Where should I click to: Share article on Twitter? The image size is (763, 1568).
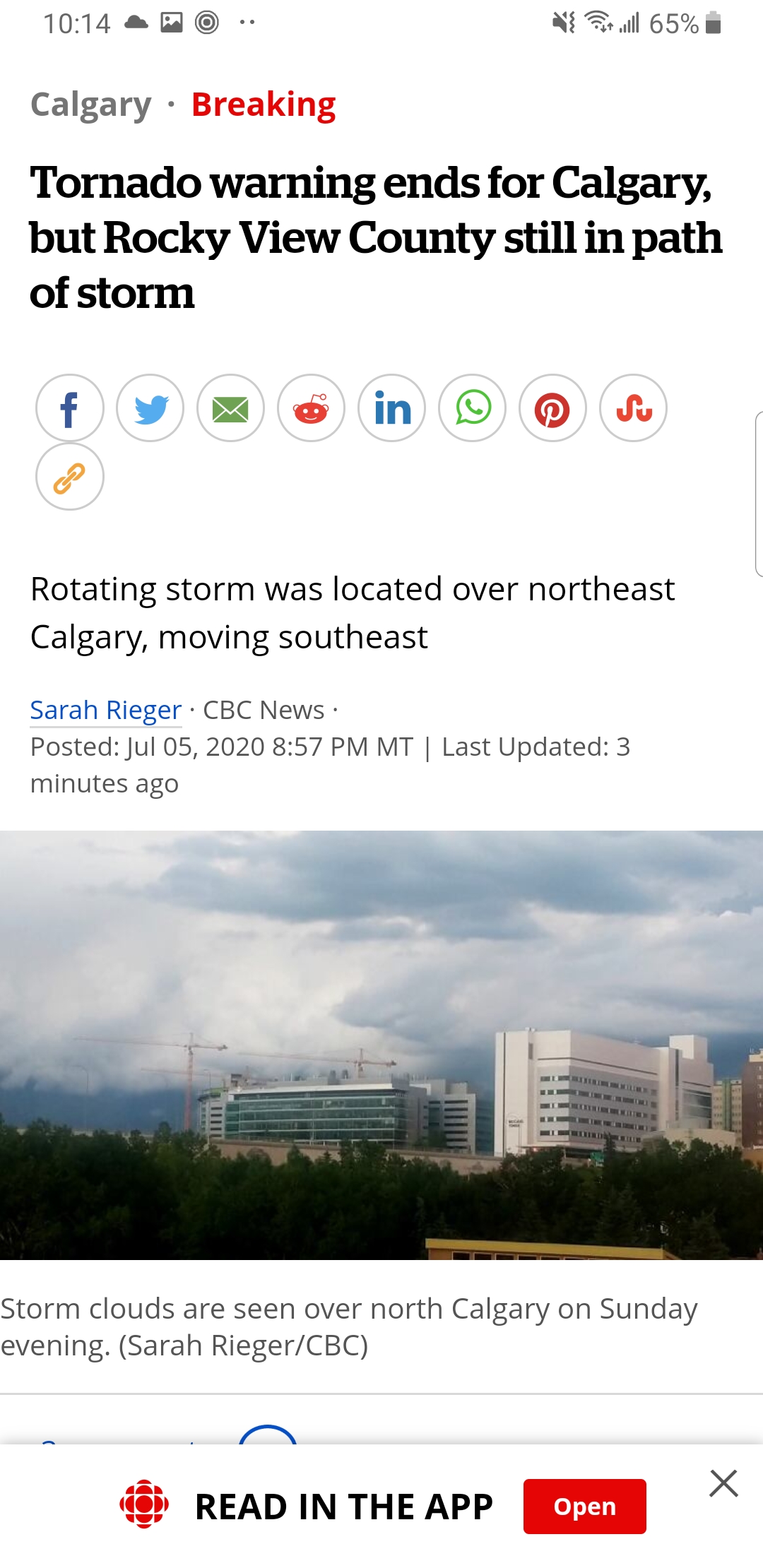tap(150, 408)
